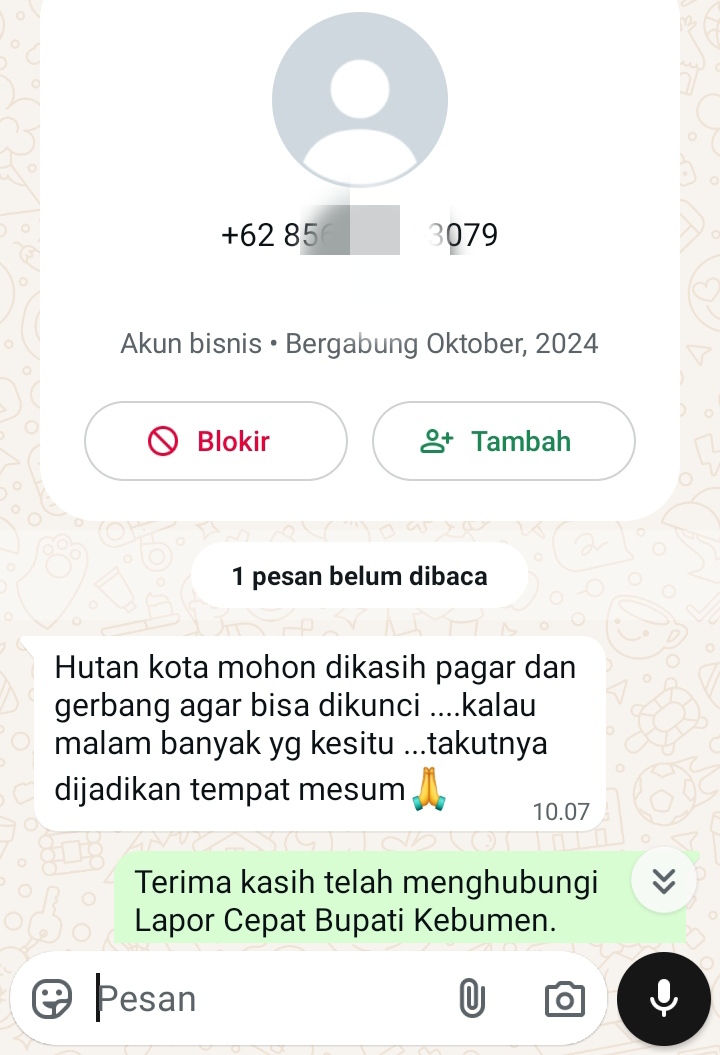Screen dimensions: 720x1055
Task: Record a voice message with microphone
Action: click(x=664, y=998)
